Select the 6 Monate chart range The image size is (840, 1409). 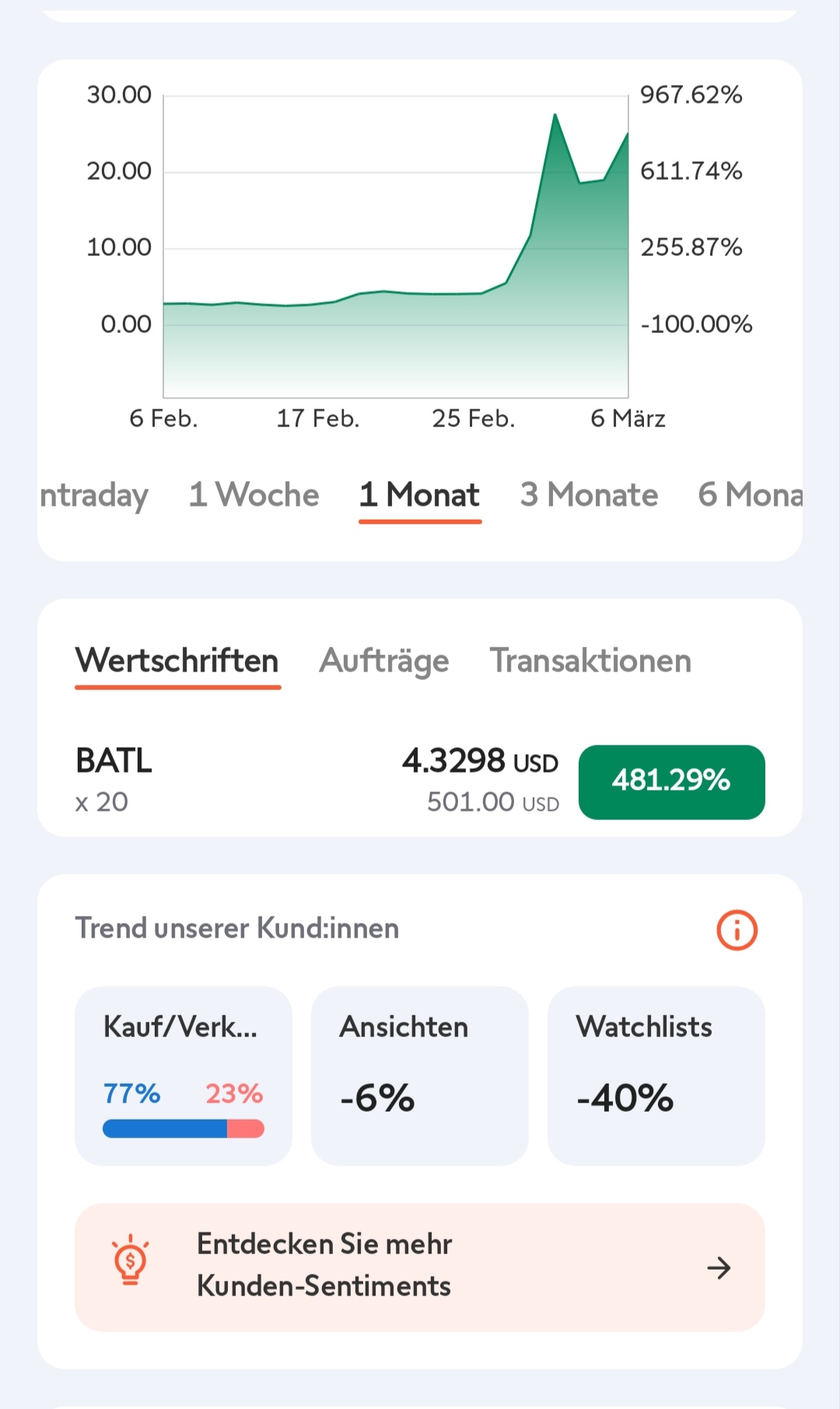coord(750,495)
